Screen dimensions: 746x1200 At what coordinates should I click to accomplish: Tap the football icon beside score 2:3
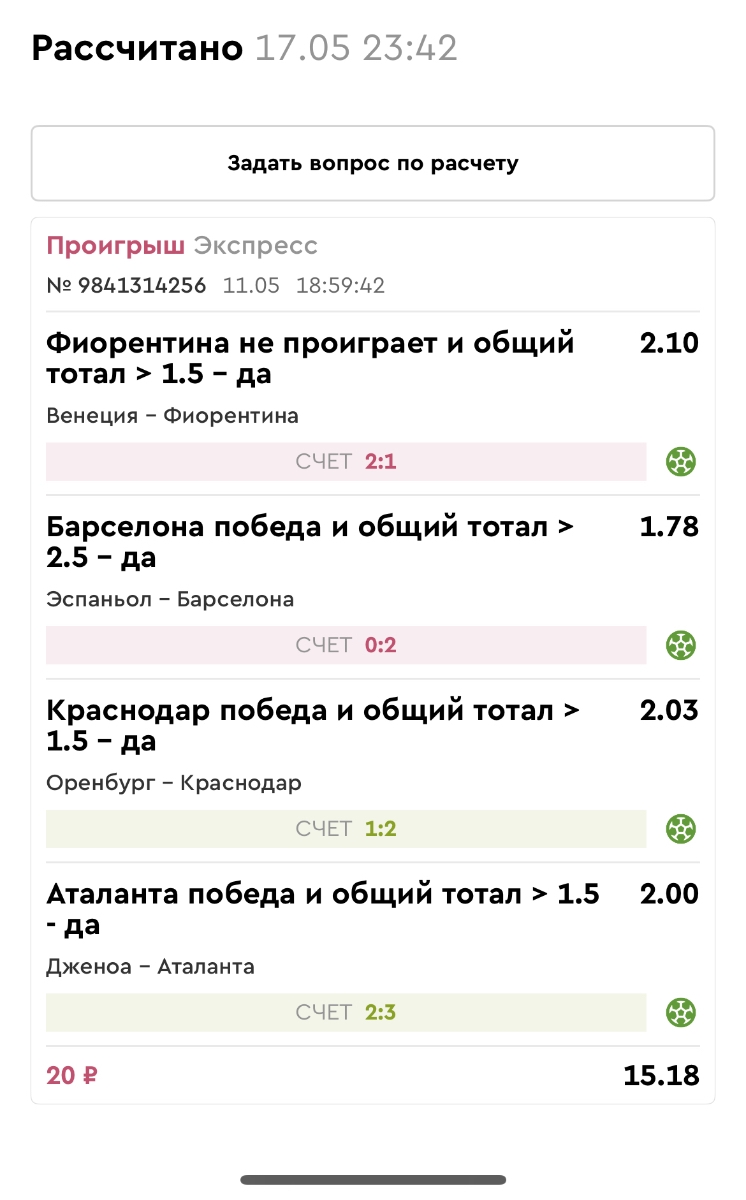pyautogui.click(x=682, y=1012)
